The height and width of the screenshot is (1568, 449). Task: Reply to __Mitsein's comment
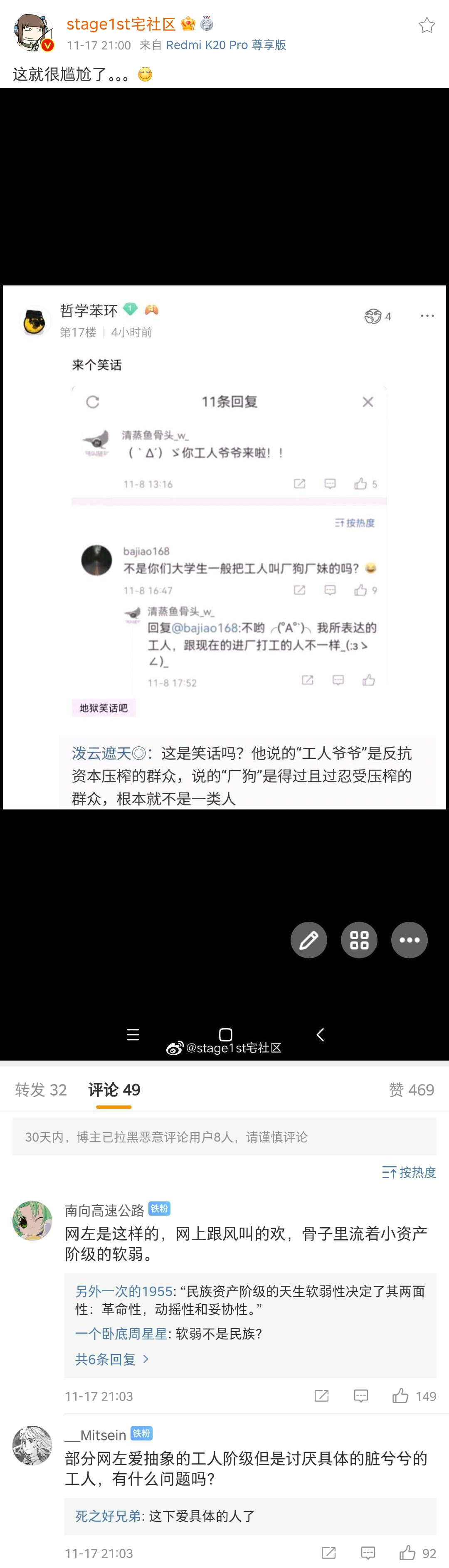click(x=368, y=1553)
